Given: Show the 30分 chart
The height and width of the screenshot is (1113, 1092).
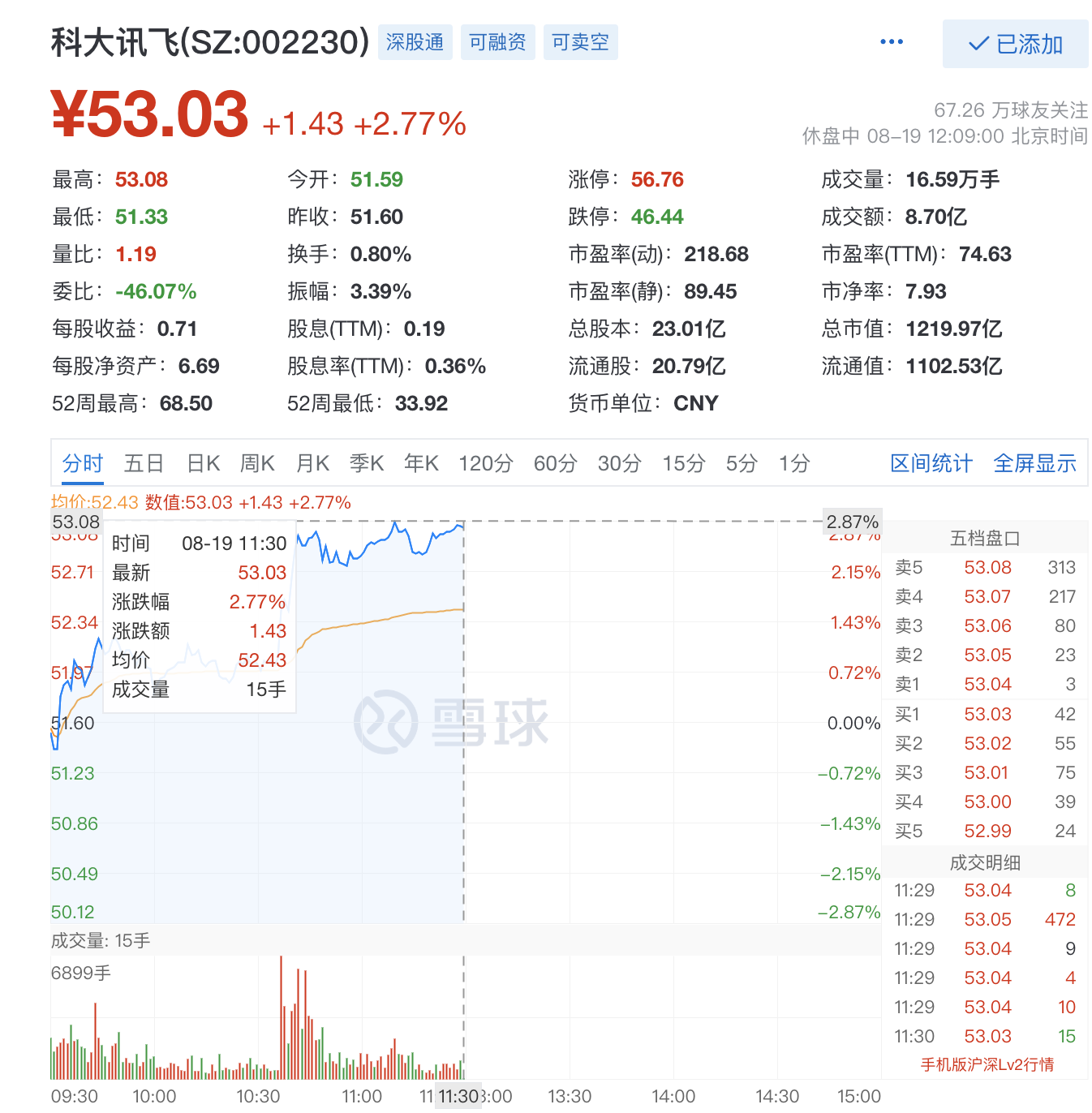Looking at the screenshot, I should pyautogui.click(x=620, y=463).
